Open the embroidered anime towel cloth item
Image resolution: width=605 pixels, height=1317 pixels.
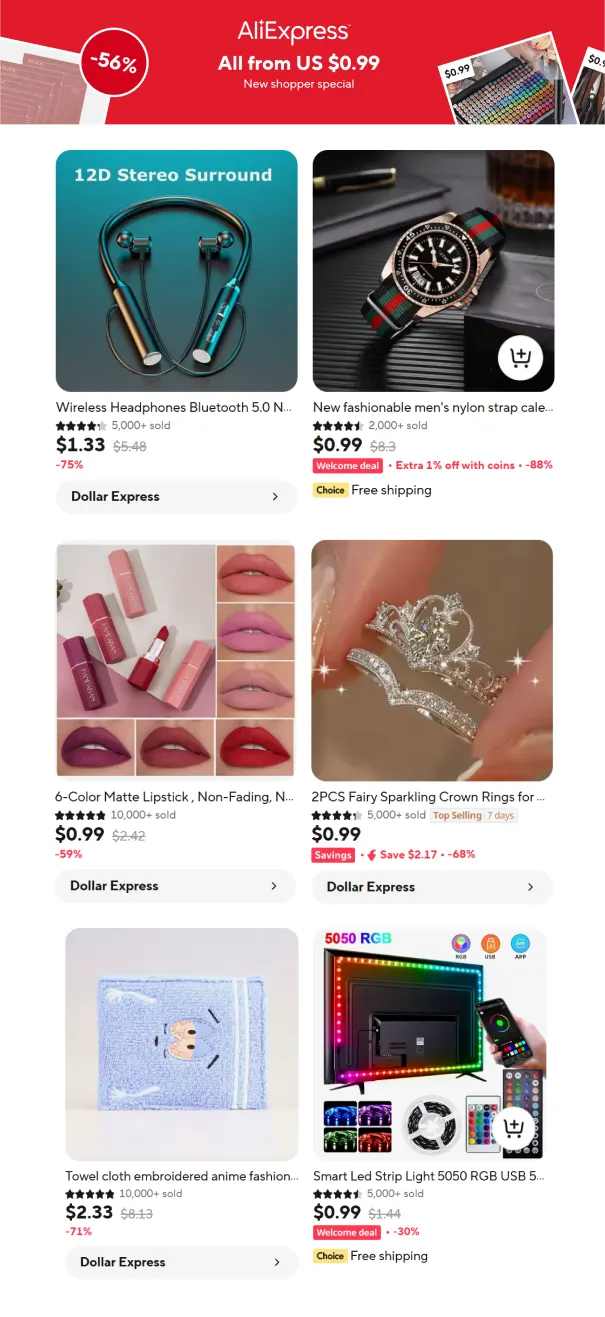point(182,1044)
